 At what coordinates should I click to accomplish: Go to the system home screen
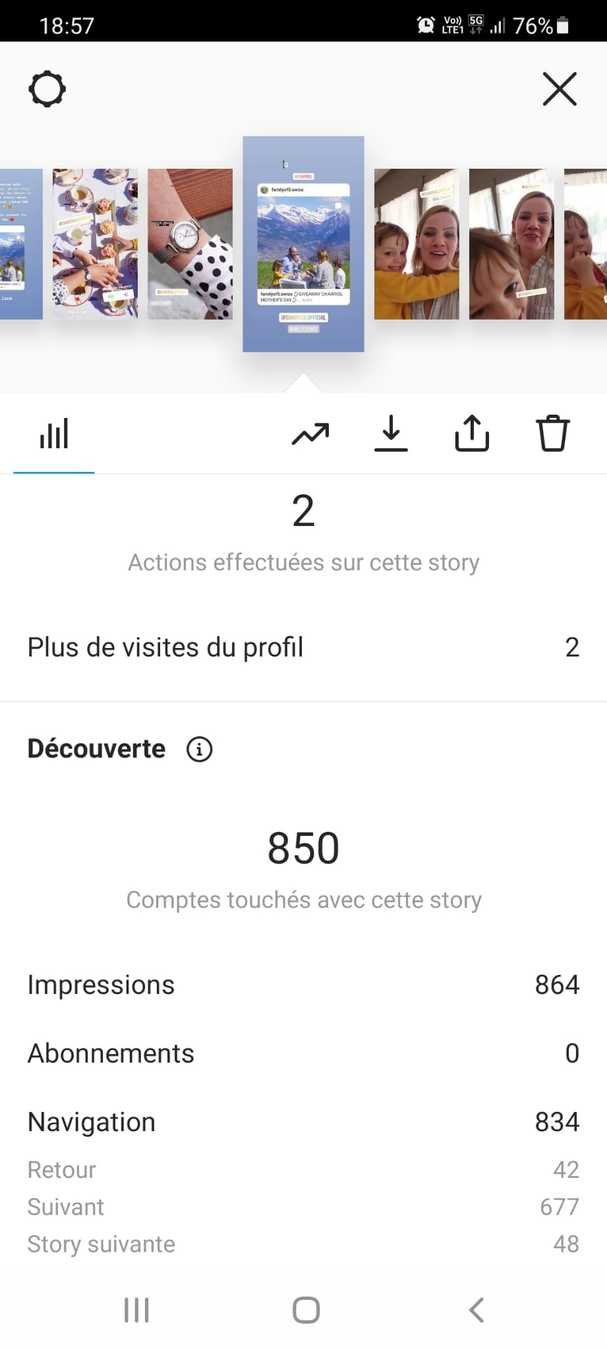[x=305, y=1310]
